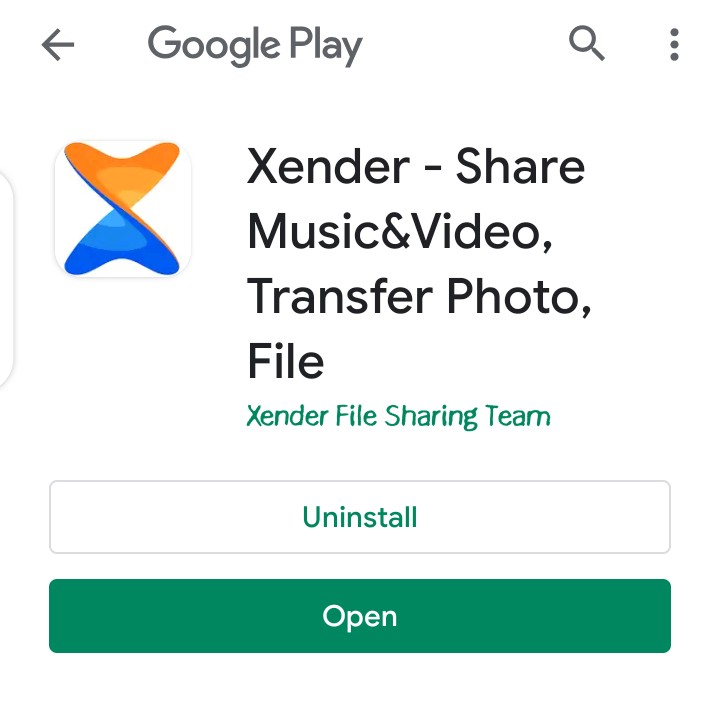The width and height of the screenshot is (720, 722).
Task: Go back from the Xender app page
Action: pos(58,45)
